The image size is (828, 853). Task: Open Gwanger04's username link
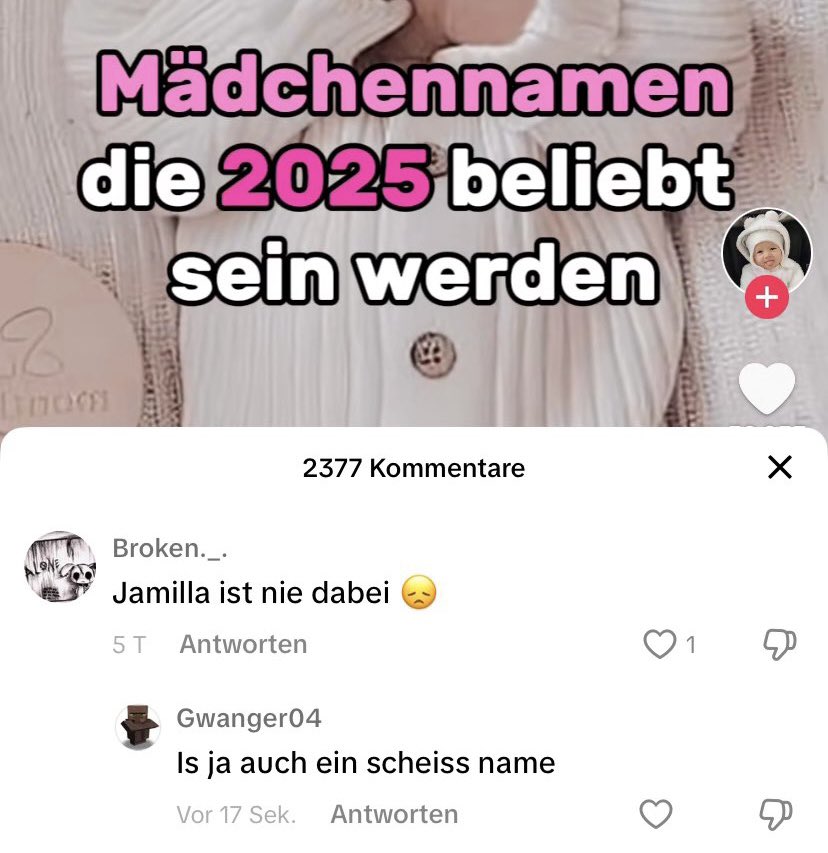(249, 718)
